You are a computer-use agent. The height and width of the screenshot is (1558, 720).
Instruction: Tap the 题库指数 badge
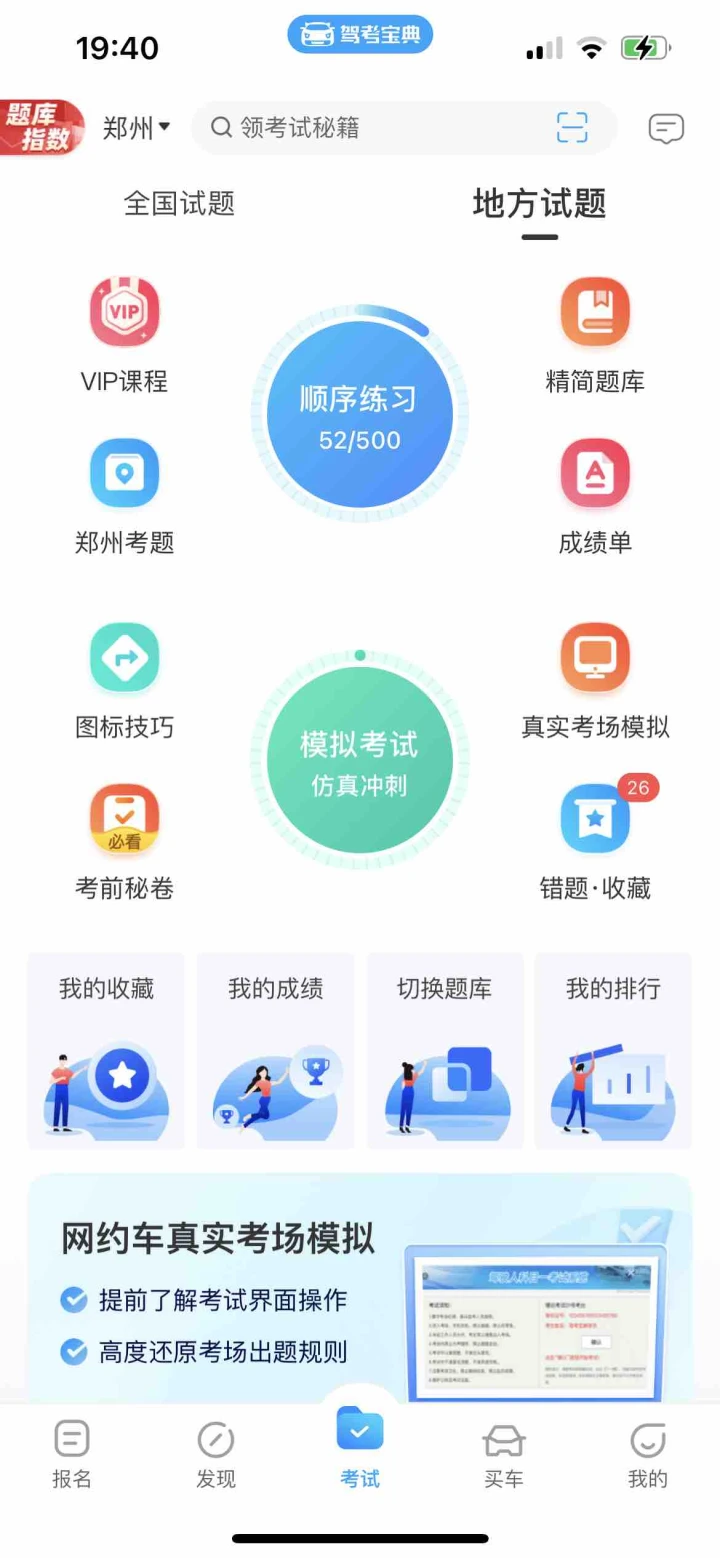(x=40, y=128)
